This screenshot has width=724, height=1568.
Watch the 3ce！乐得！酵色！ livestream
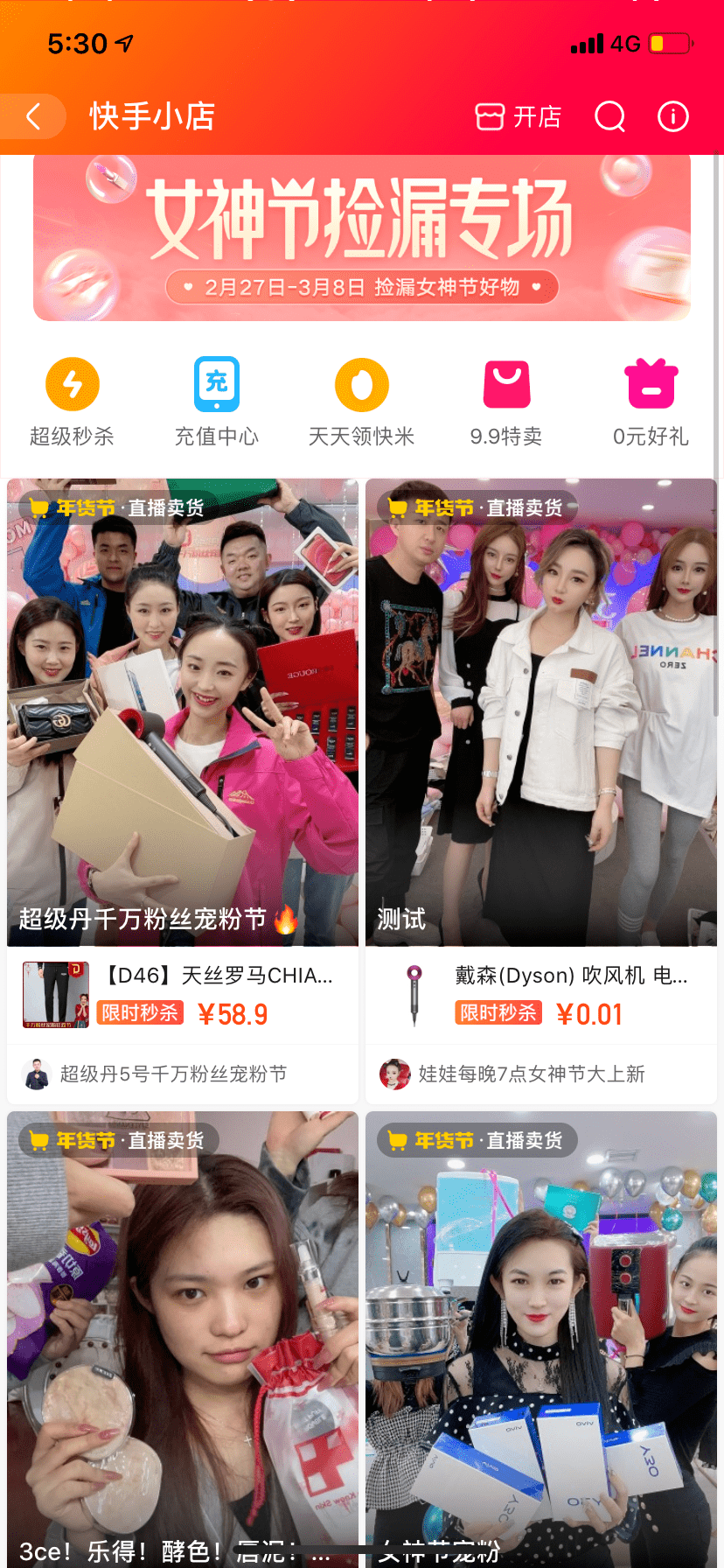(183, 1339)
